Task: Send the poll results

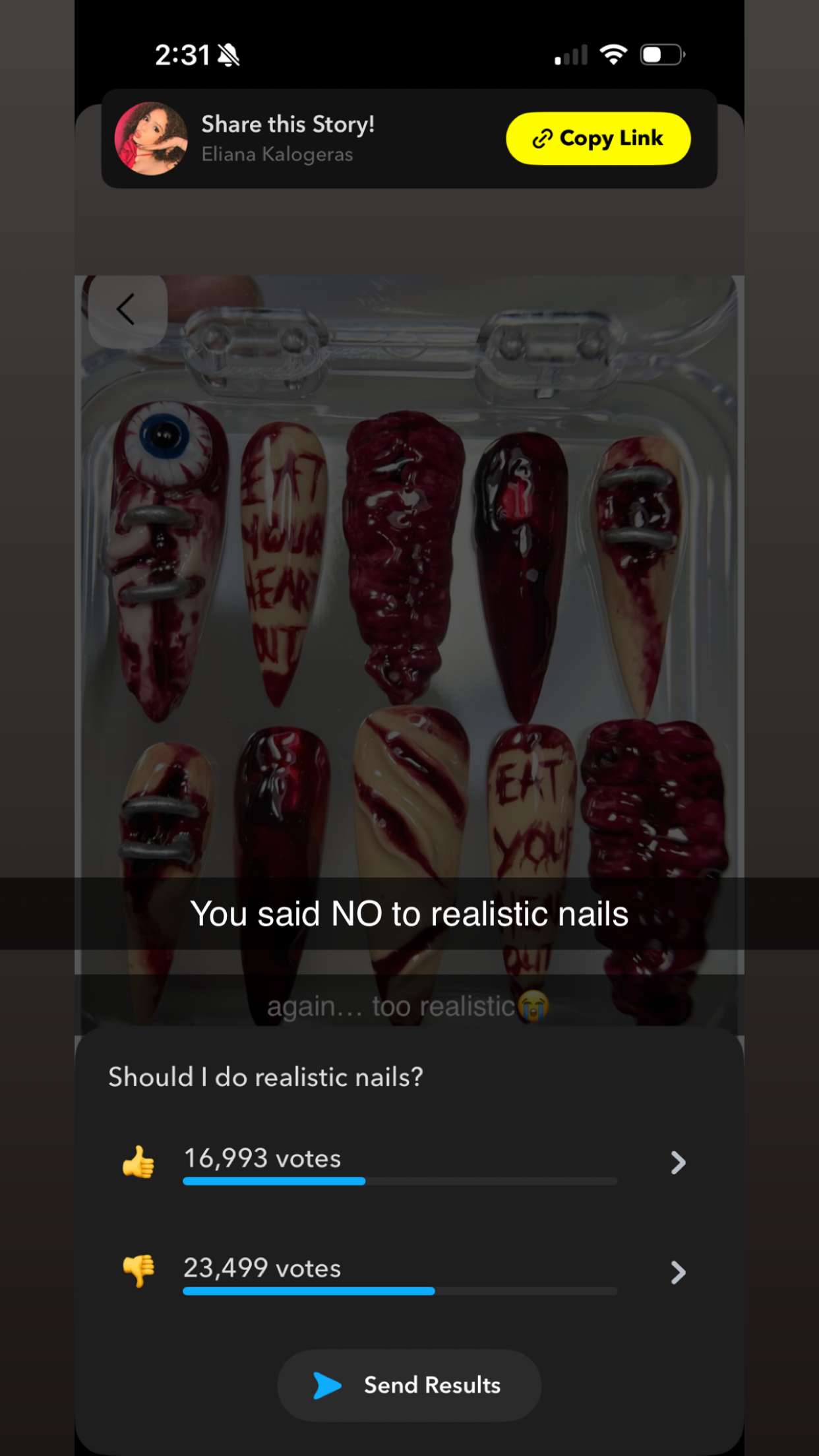Action: pos(409,1385)
